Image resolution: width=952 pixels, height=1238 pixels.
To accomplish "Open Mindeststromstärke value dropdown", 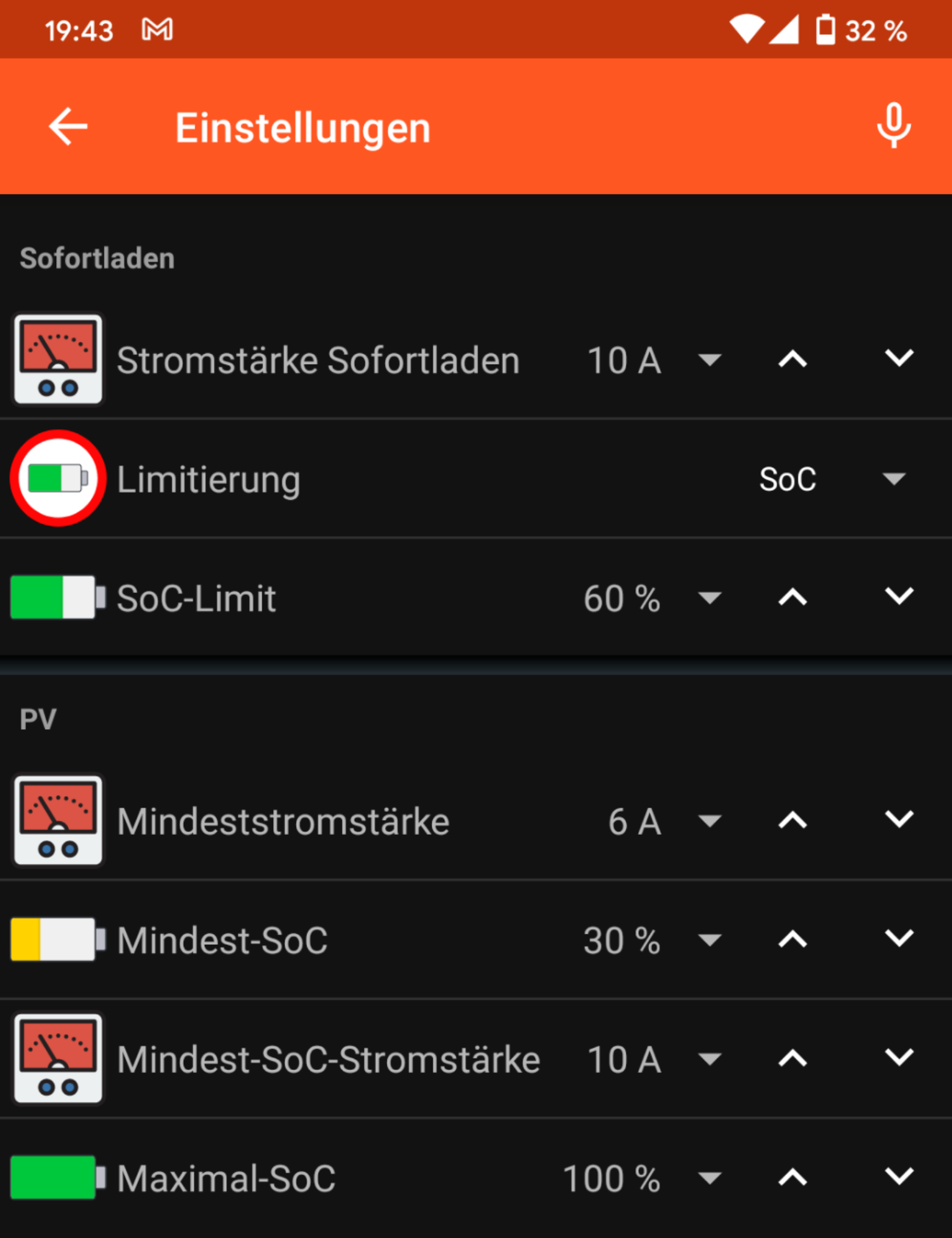I will point(708,821).
